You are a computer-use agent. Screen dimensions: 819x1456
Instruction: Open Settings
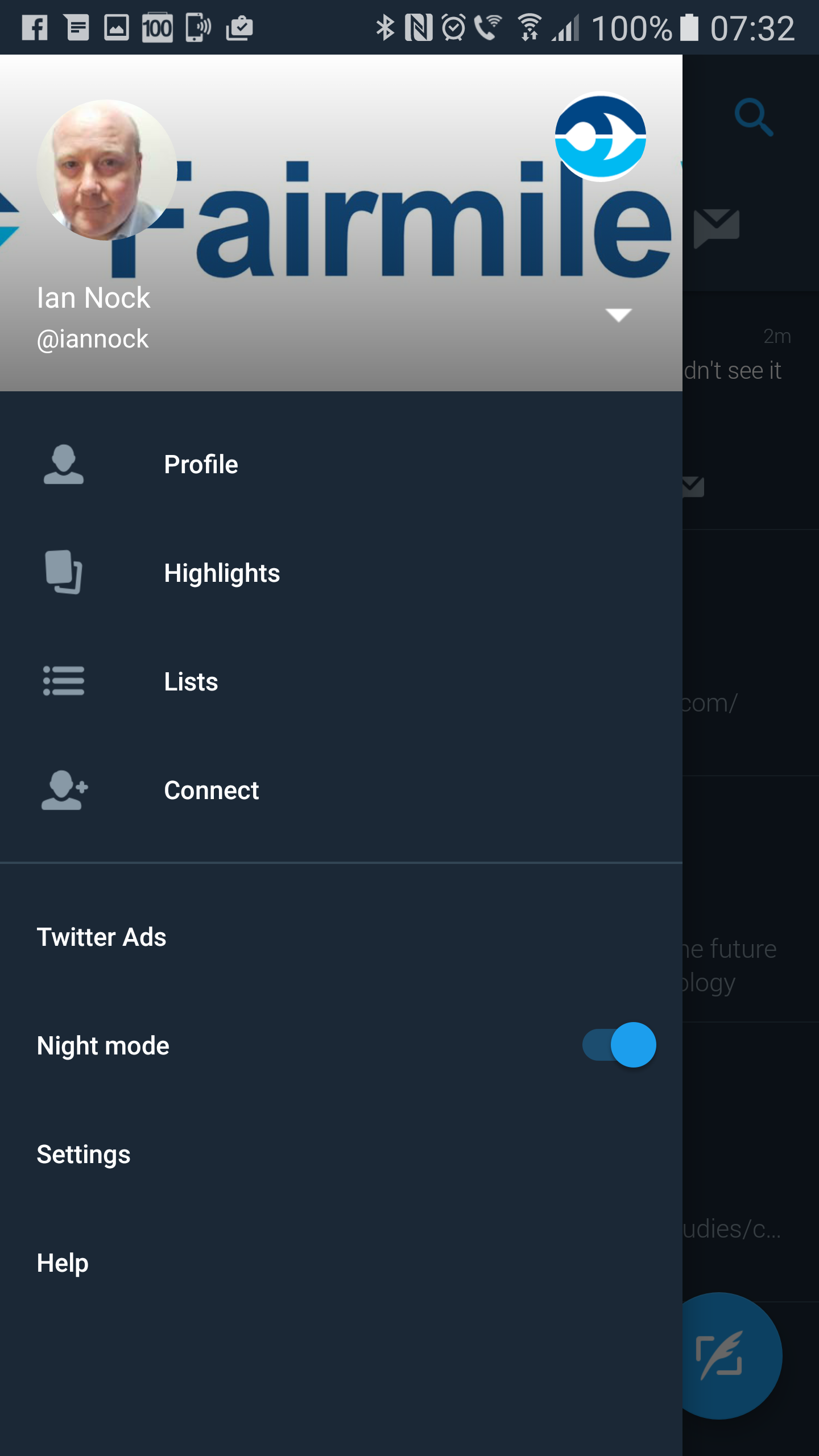(x=84, y=1155)
